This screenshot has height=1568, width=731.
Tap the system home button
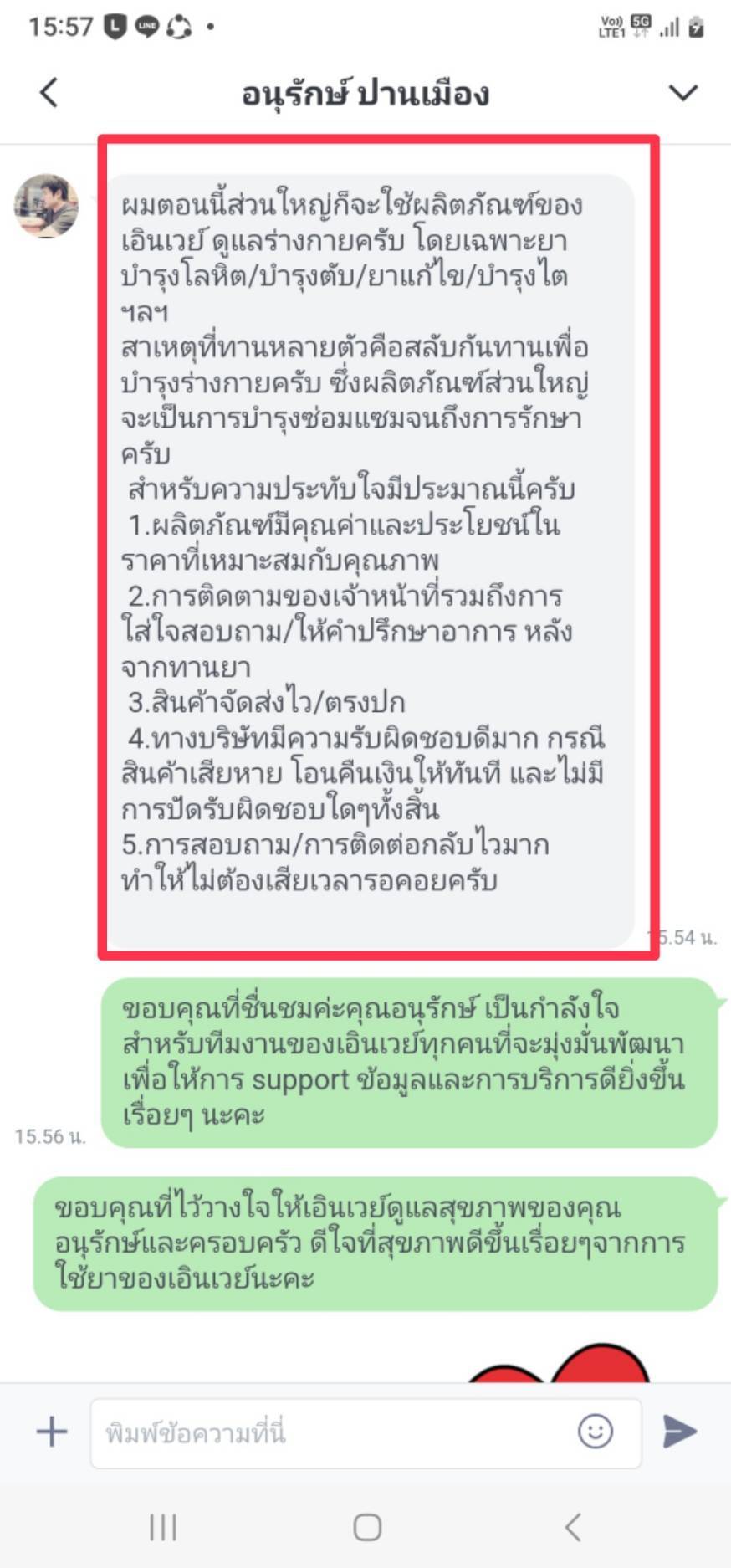click(x=367, y=1527)
